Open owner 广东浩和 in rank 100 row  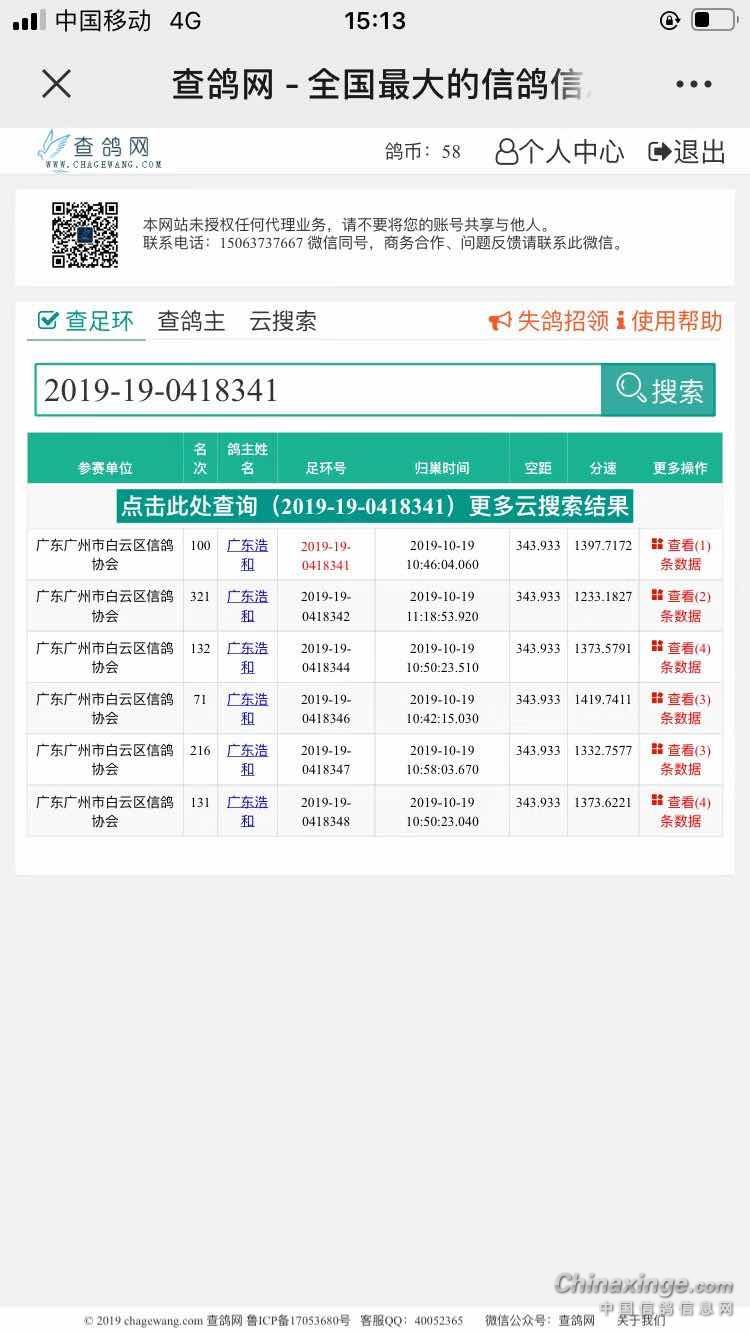pyautogui.click(x=247, y=555)
